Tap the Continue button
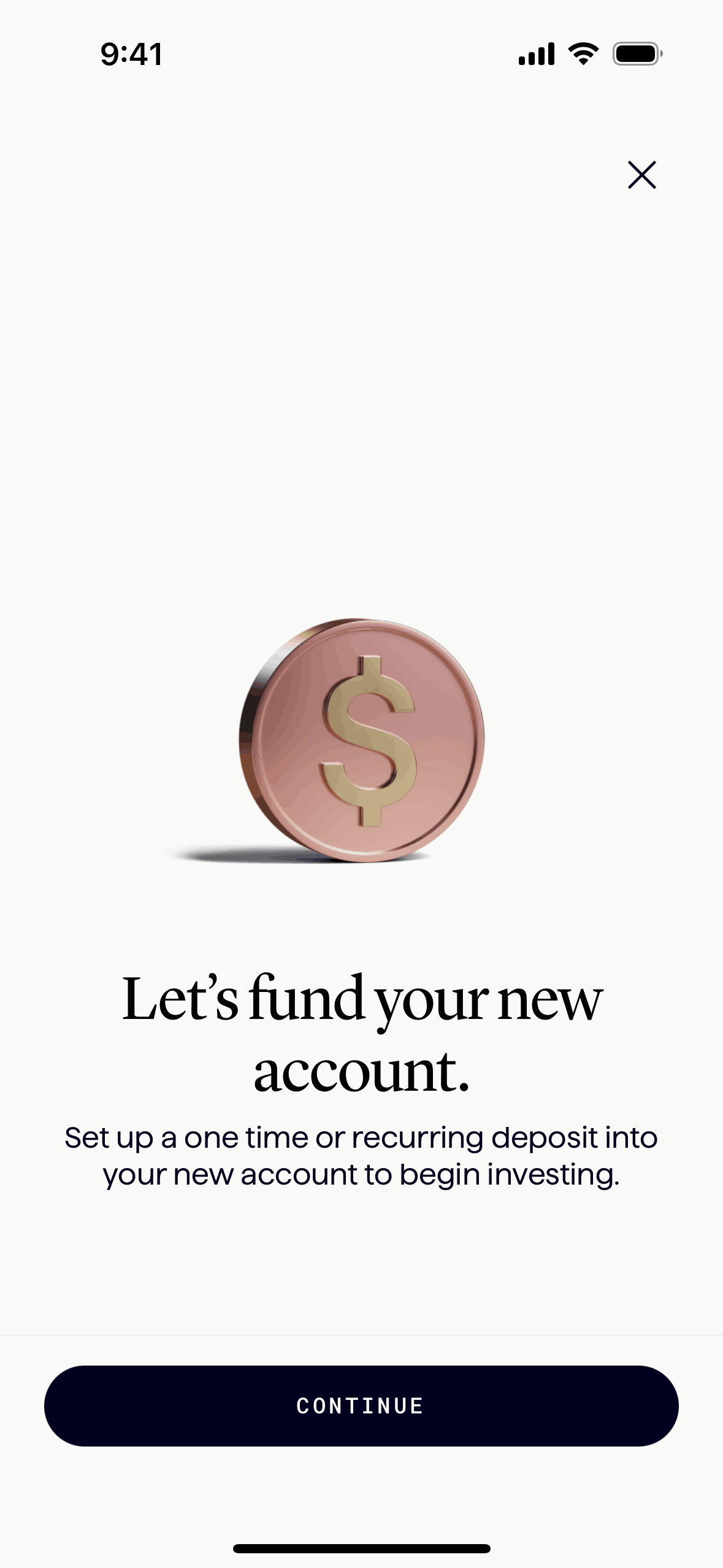The height and width of the screenshot is (1568, 723). [x=361, y=1405]
